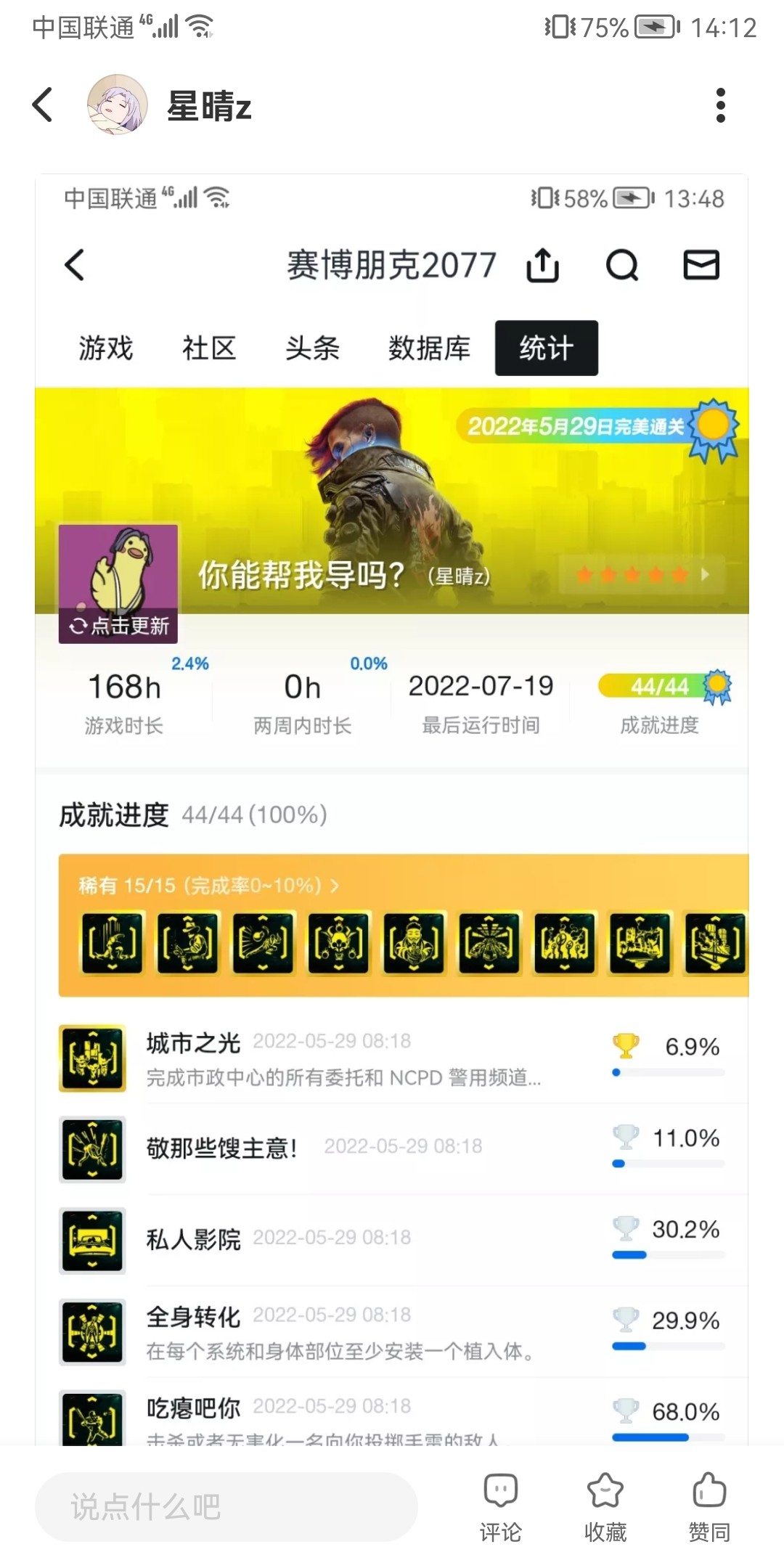
Task: Give this post a 赞同
Action: 709,1506
